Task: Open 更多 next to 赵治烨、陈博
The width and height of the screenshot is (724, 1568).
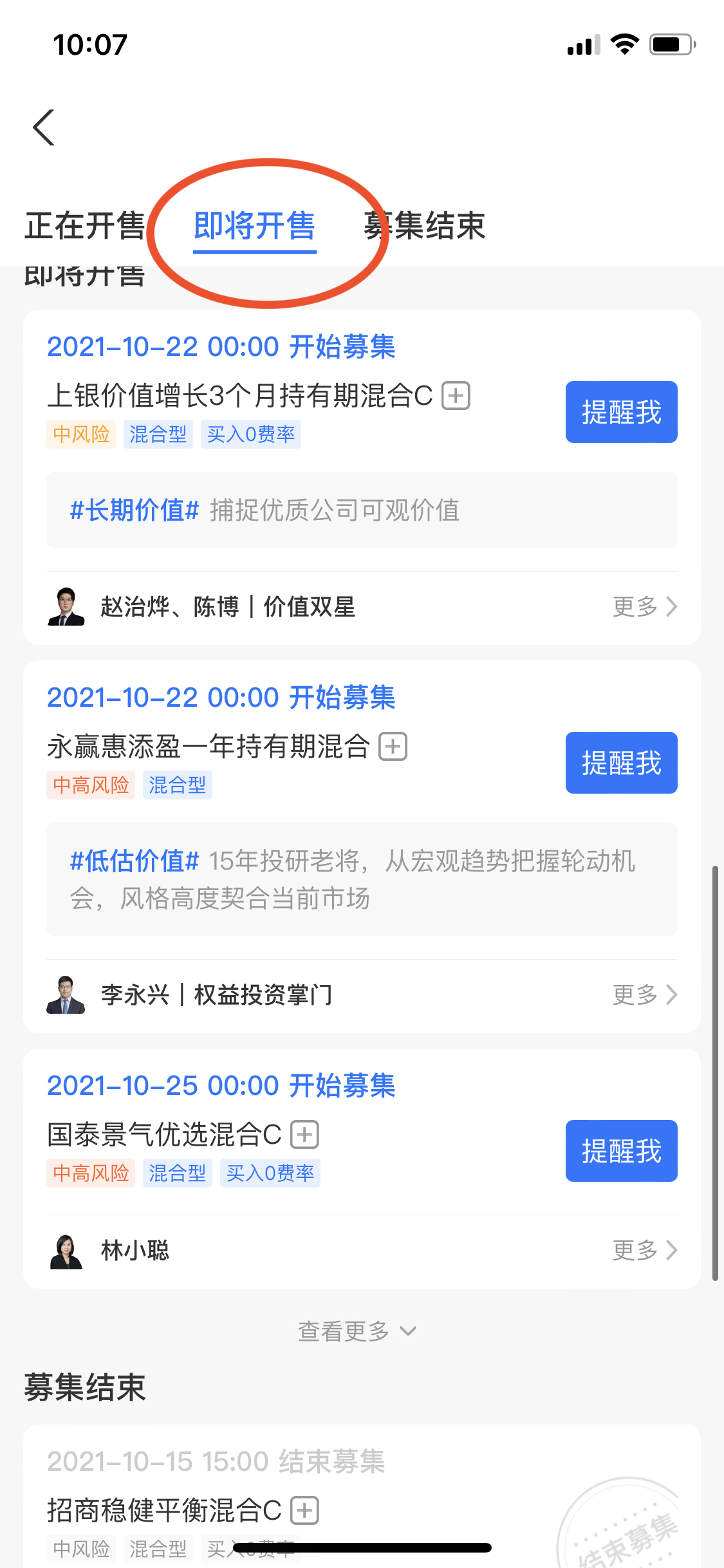Action: tap(644, 606)
